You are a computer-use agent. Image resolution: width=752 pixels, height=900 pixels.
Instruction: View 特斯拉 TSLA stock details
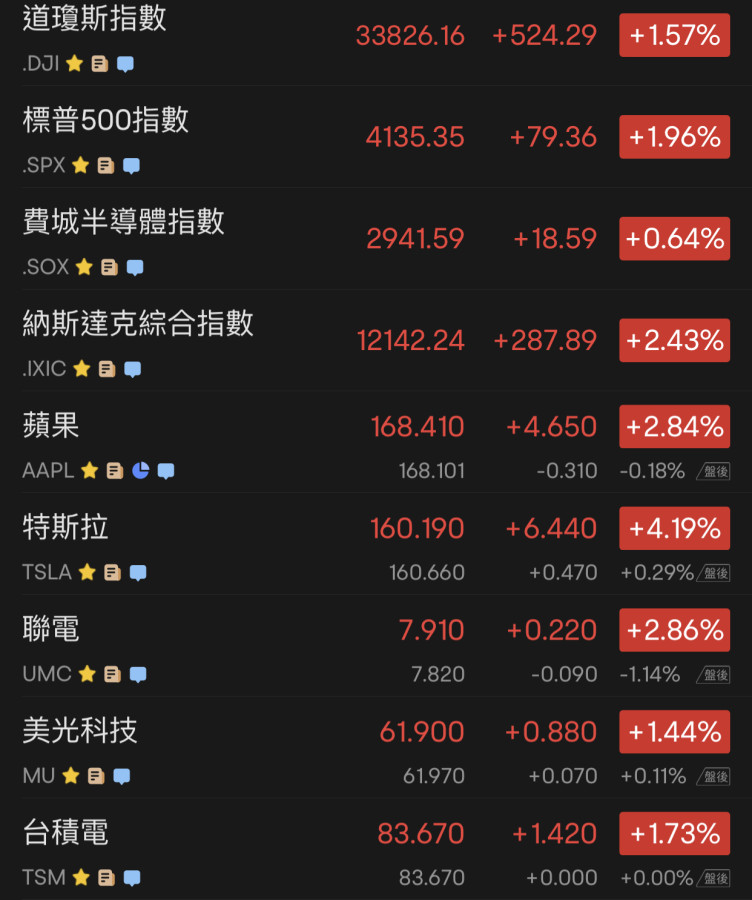pyautogui.click(x=66, y=528)
